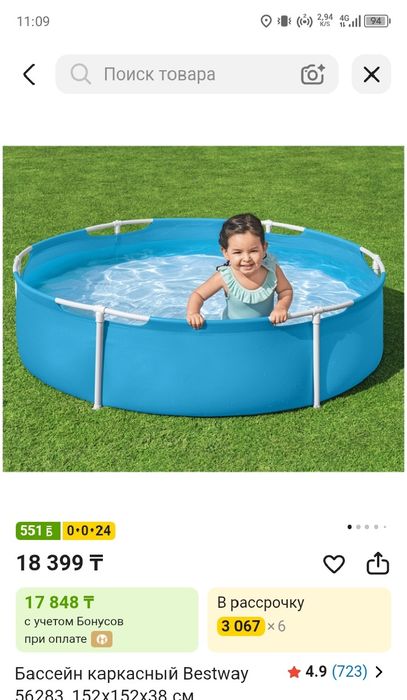
Task: Go back using the arrow
Action: 29,74
